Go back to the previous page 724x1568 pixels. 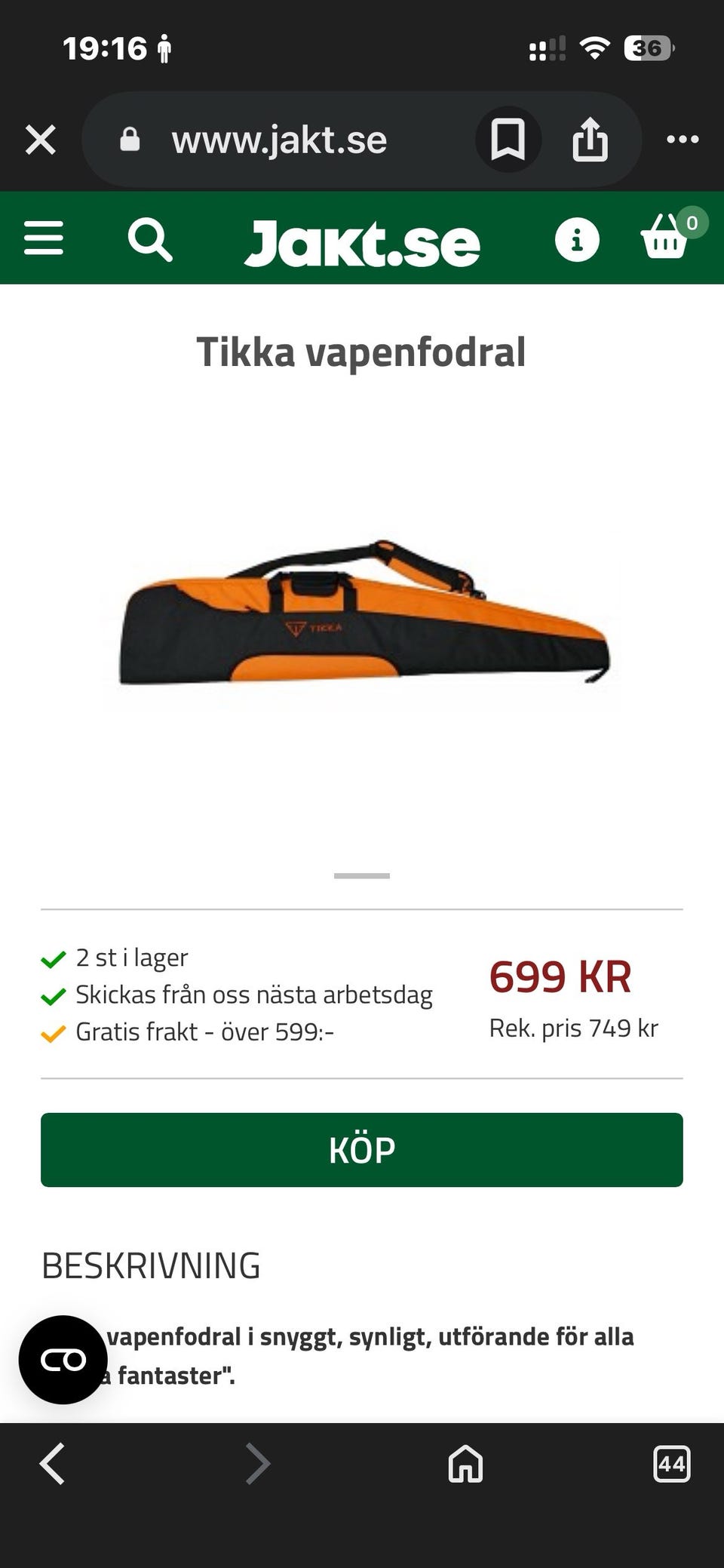coord(53,1464)
